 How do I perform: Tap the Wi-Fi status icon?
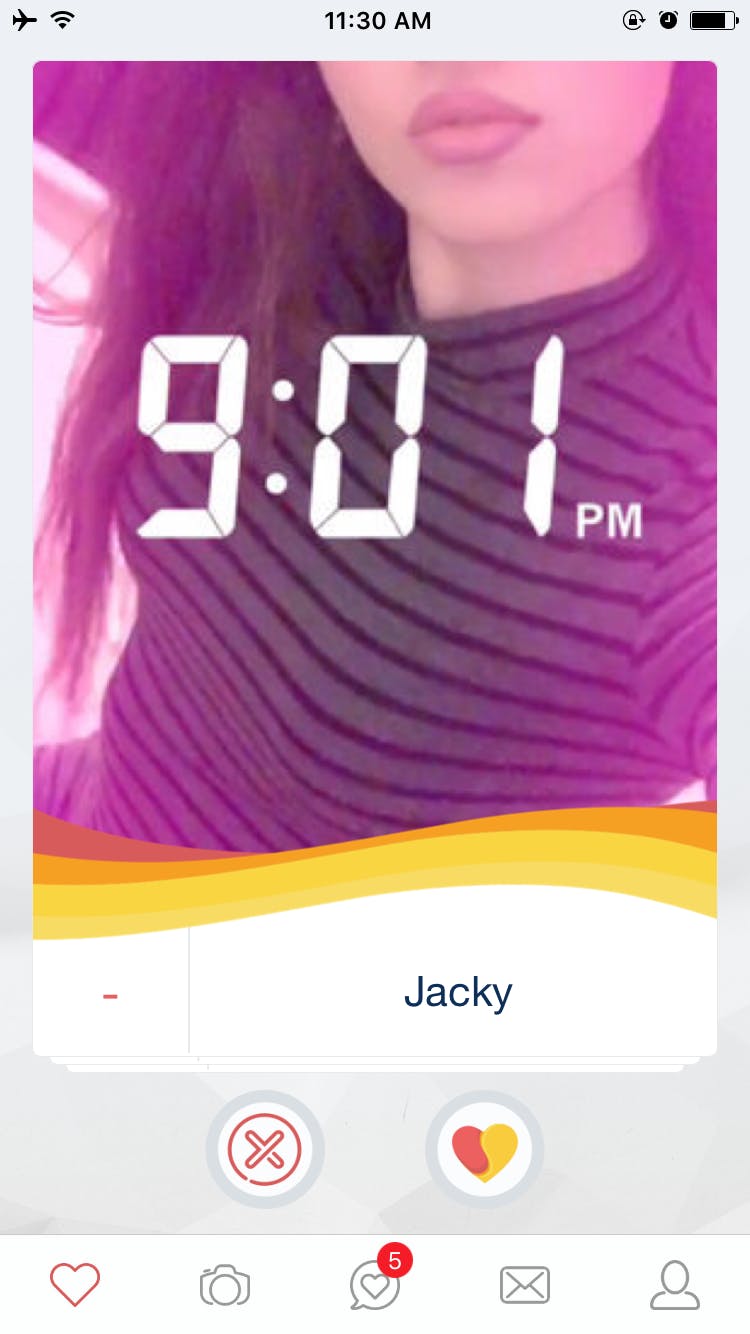(x=62, y=20)
